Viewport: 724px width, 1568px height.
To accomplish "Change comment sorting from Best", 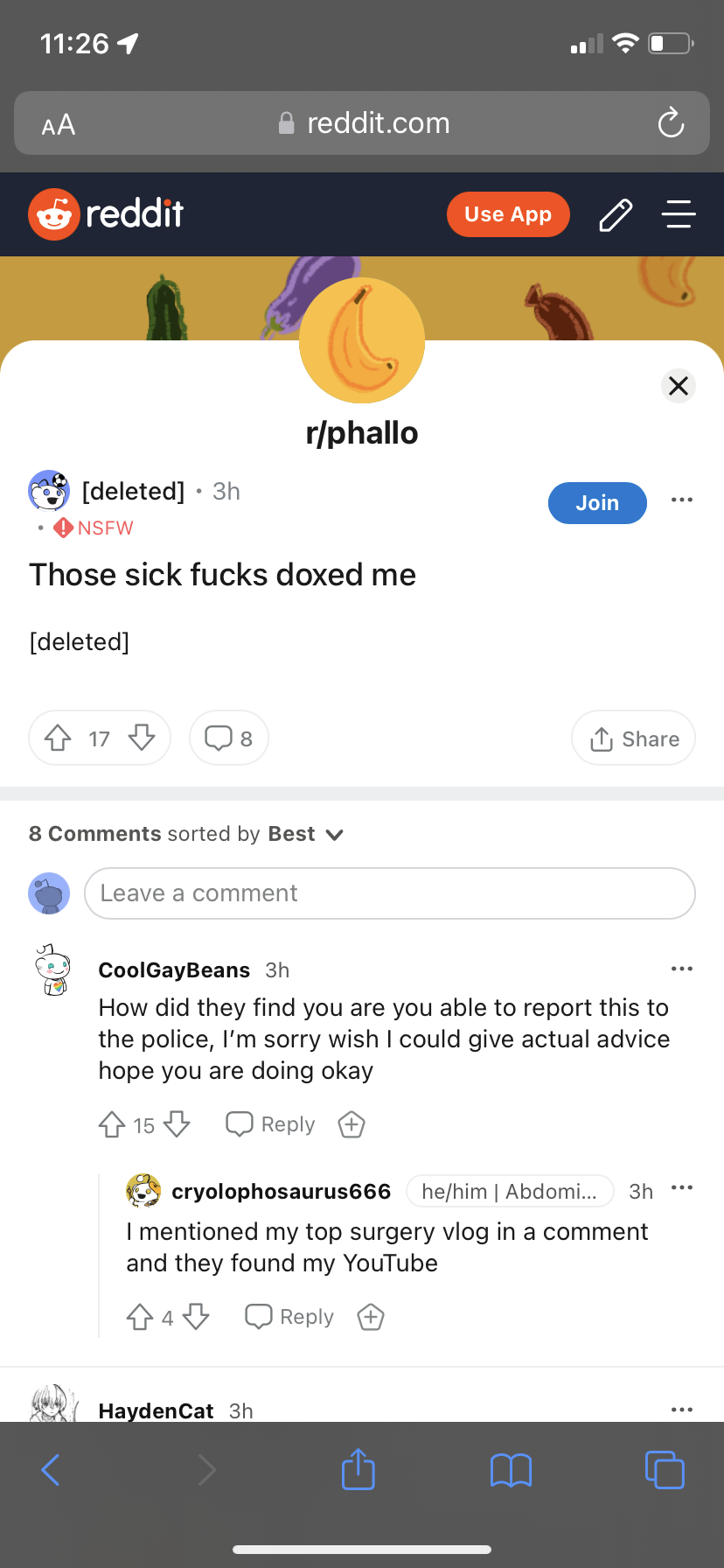I will (303, 834).
